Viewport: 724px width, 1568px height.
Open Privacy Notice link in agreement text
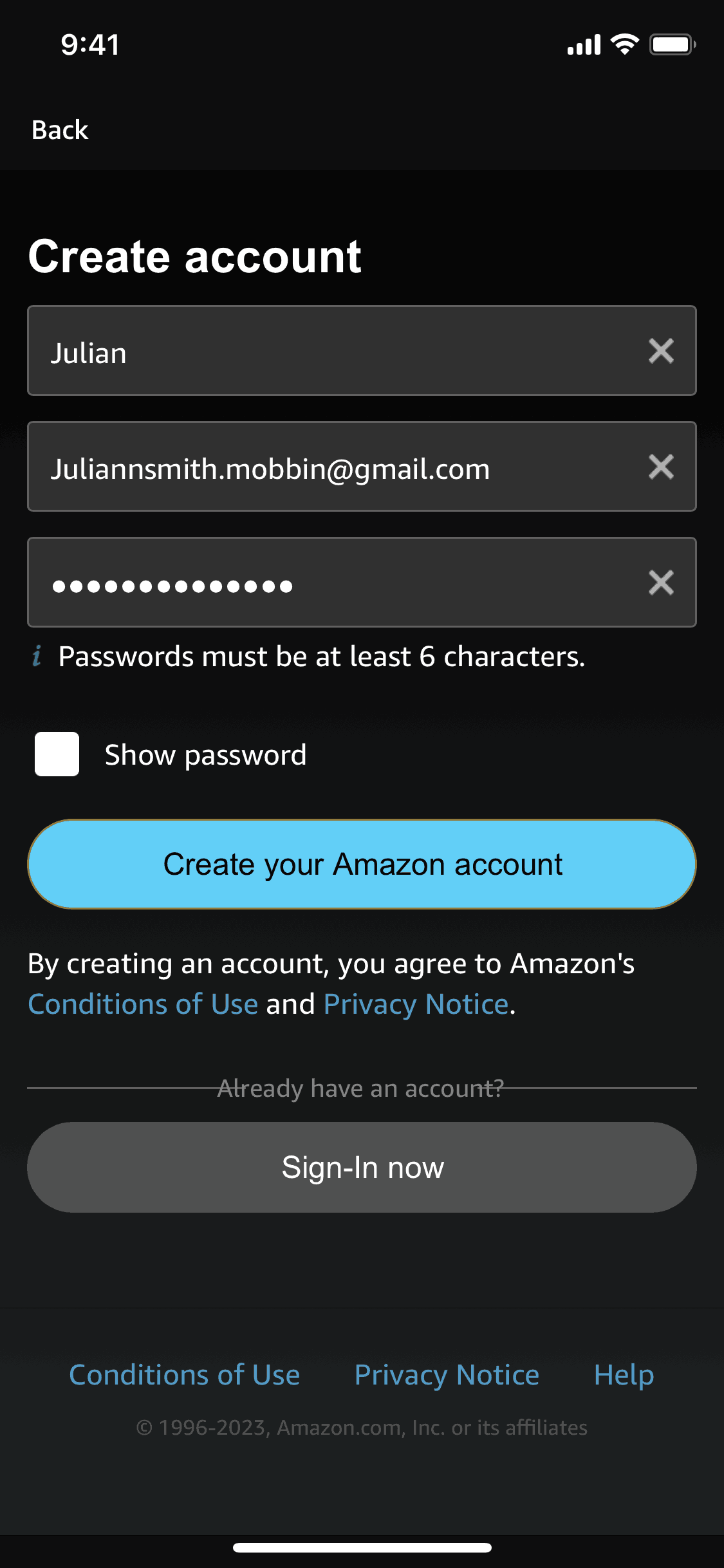416,1005
